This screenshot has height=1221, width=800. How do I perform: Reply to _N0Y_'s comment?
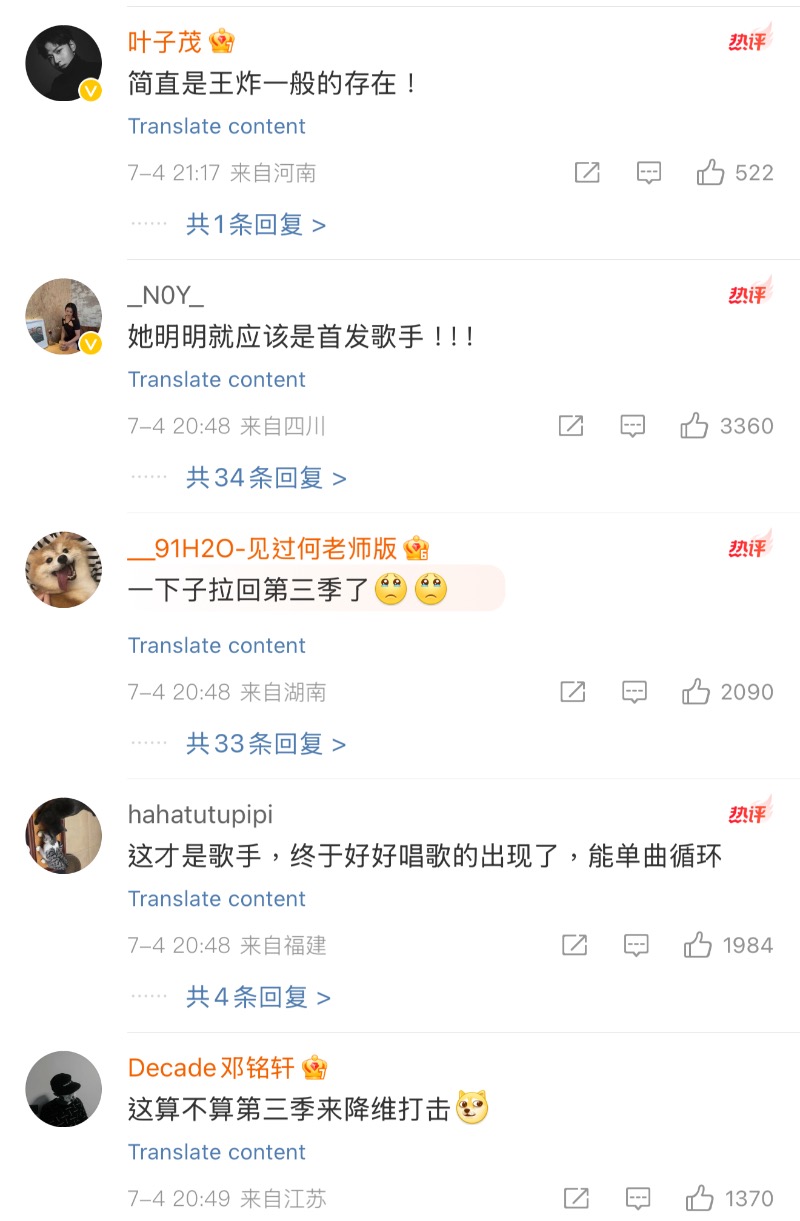[632, 426]
